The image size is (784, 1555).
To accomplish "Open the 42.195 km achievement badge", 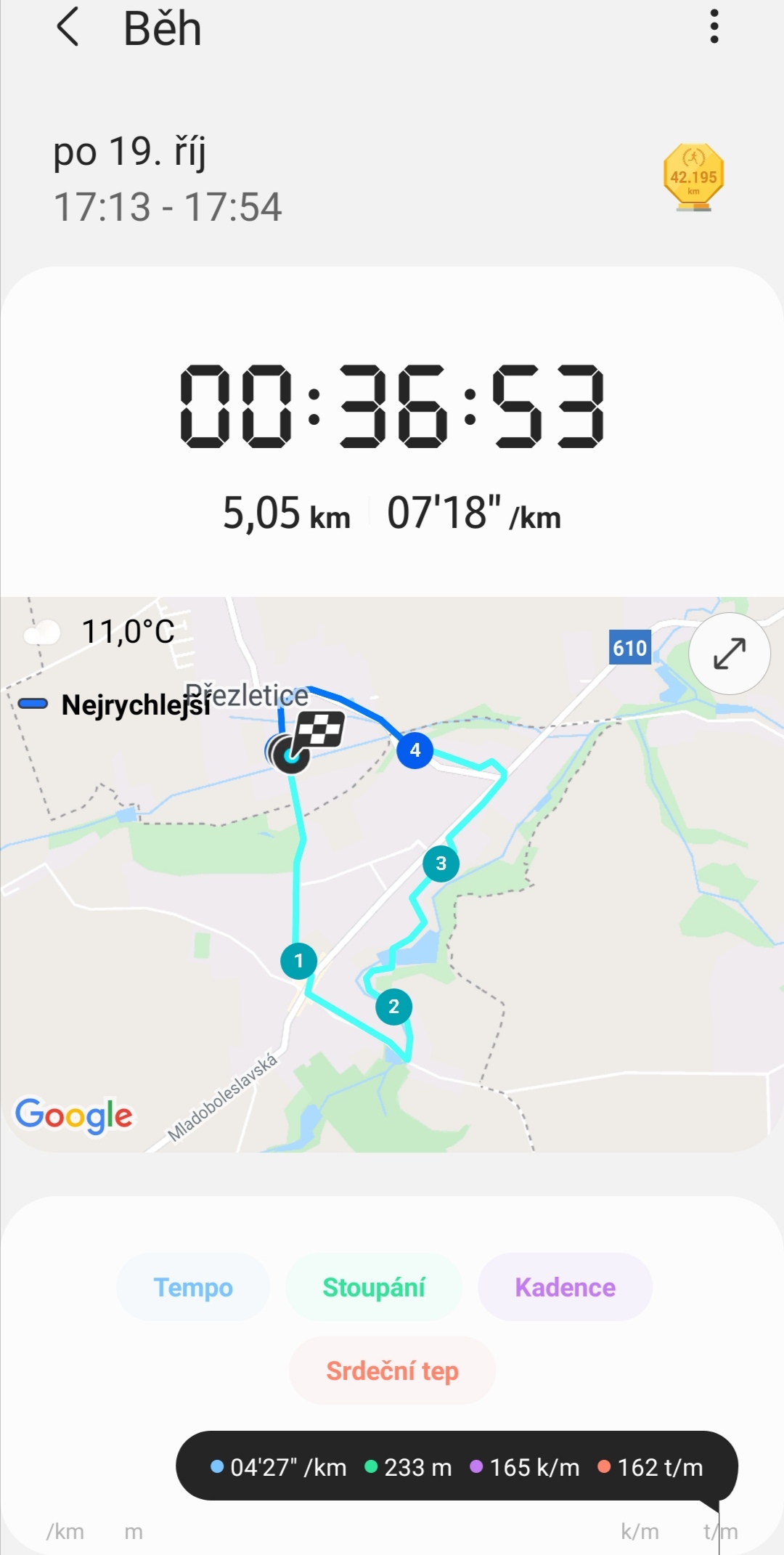I will 693,177.
